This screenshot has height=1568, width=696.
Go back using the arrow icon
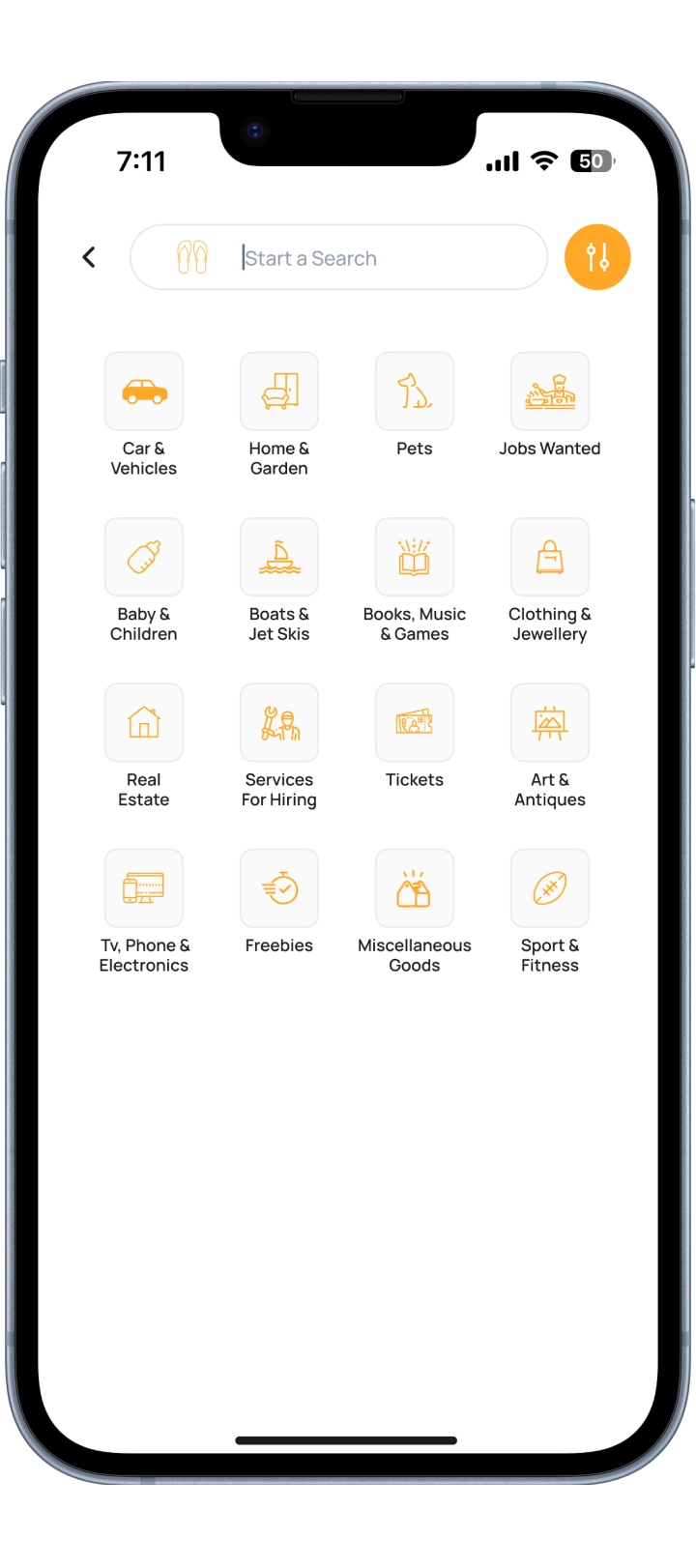pyautogui.click(x=89, y=257)
